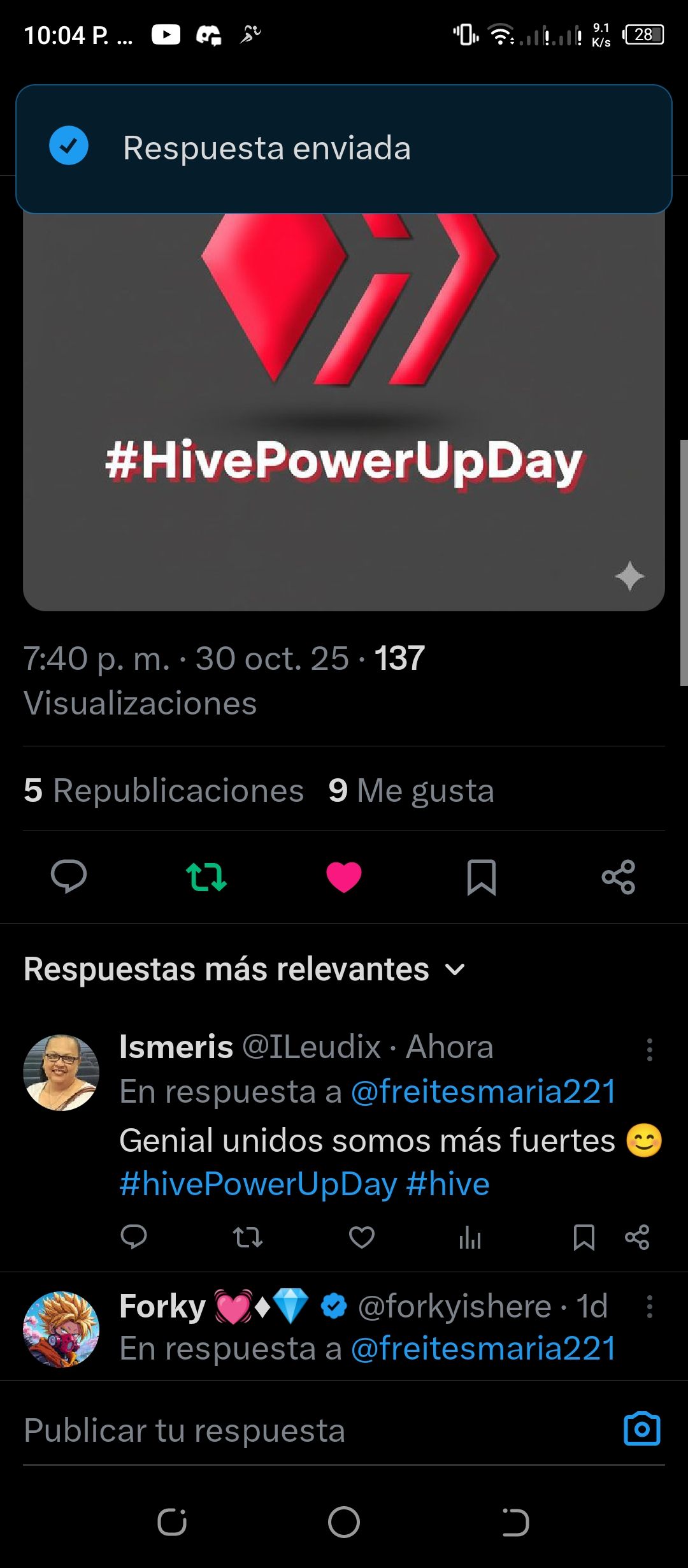The width and height of the screenshot is (688, 1568).
Task: View the 9 Me gusta list
Action: (x=410, y=789)
